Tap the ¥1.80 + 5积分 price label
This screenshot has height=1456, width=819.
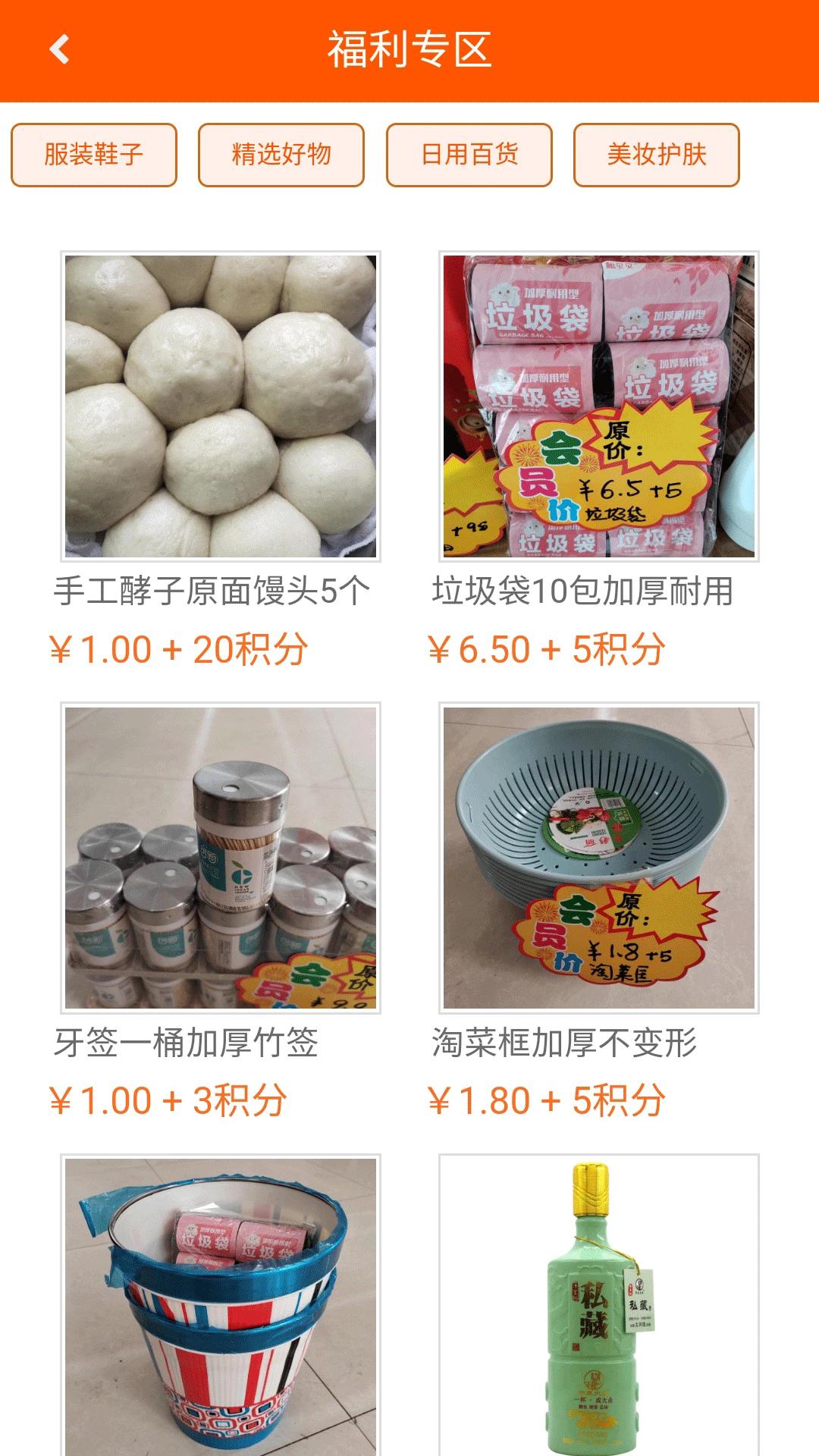[x=548, y=1099]
